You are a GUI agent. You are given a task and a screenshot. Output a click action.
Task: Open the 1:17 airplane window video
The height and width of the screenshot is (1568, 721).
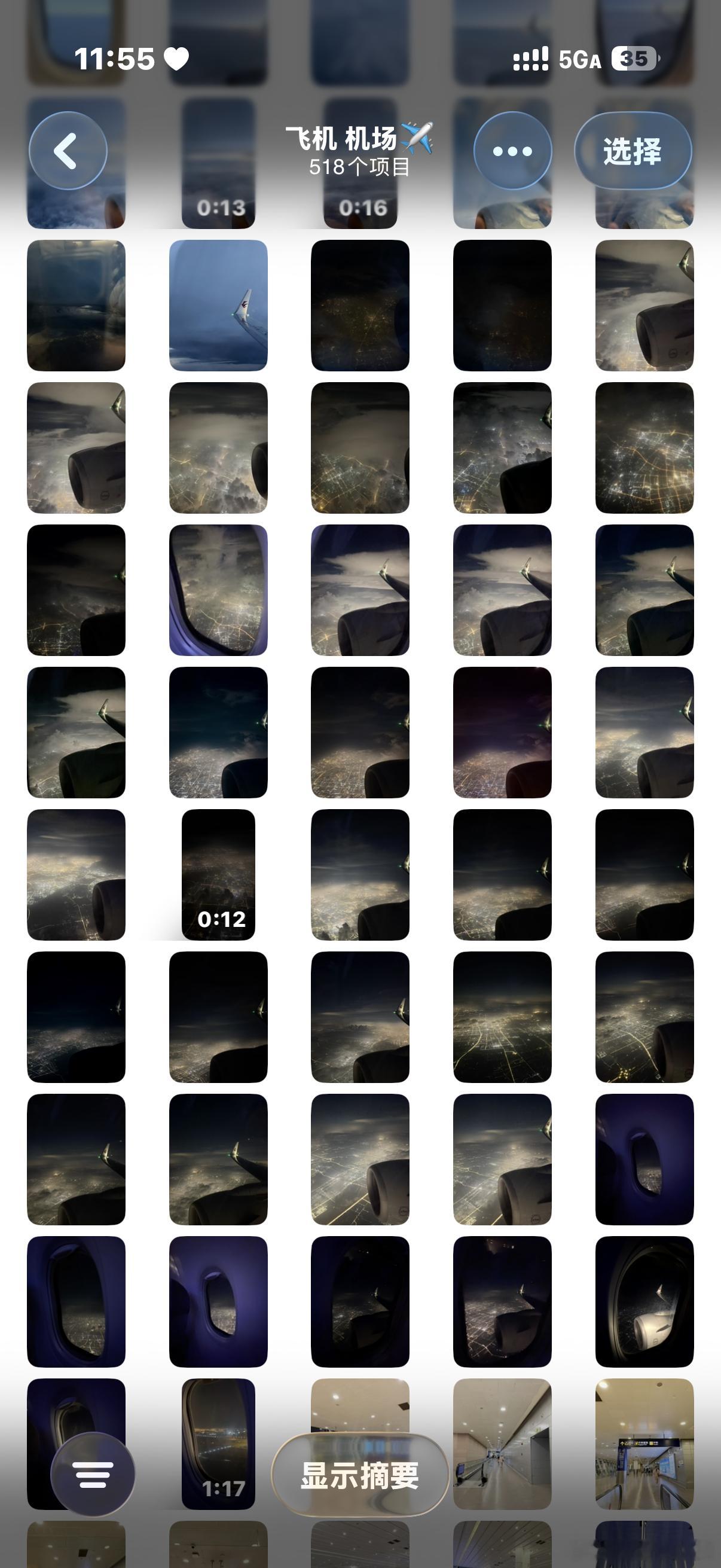(x=218, y=1443)
